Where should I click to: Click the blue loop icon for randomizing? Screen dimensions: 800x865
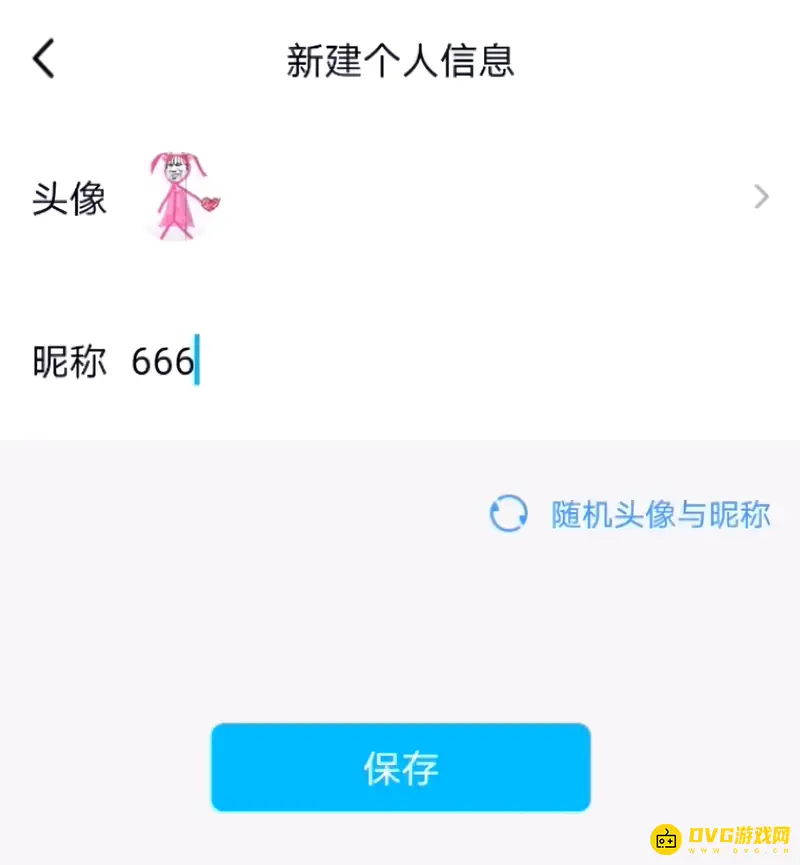point(507,514)
